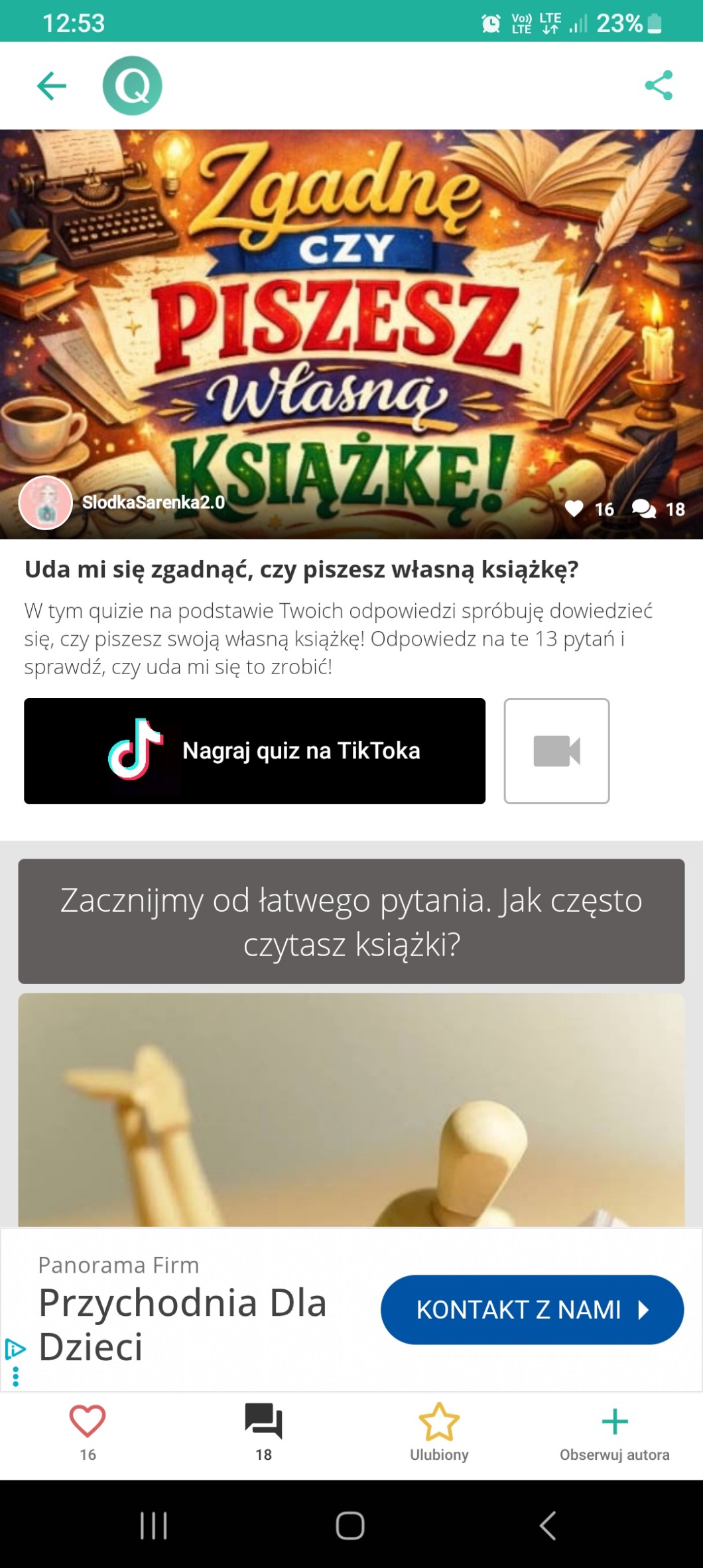Tap Nagraj quiz na TikToka button

(255, 751)
